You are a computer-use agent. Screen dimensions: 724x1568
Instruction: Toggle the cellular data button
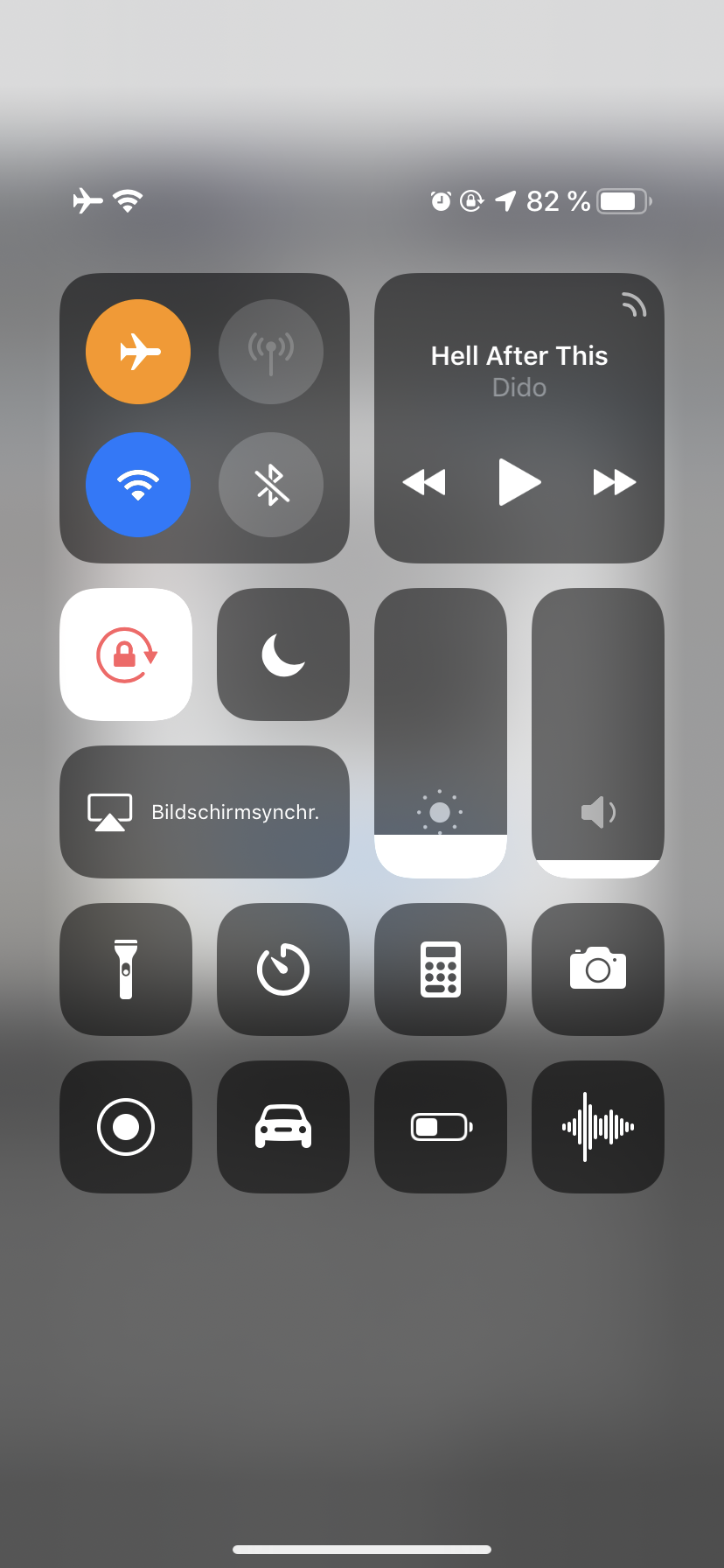(x=271, y=352)
